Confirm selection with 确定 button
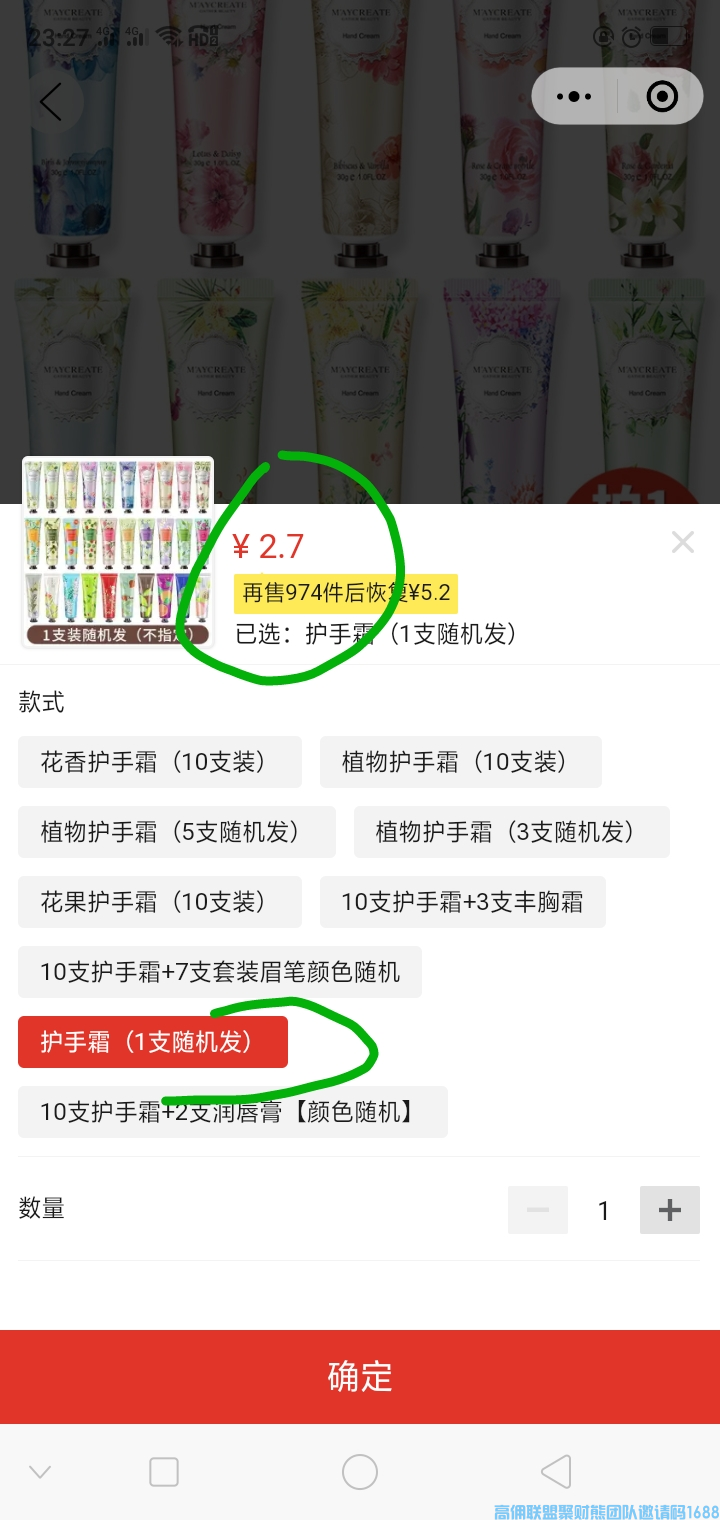Viewport: 720px width, 1520px height. point(360,1377)
